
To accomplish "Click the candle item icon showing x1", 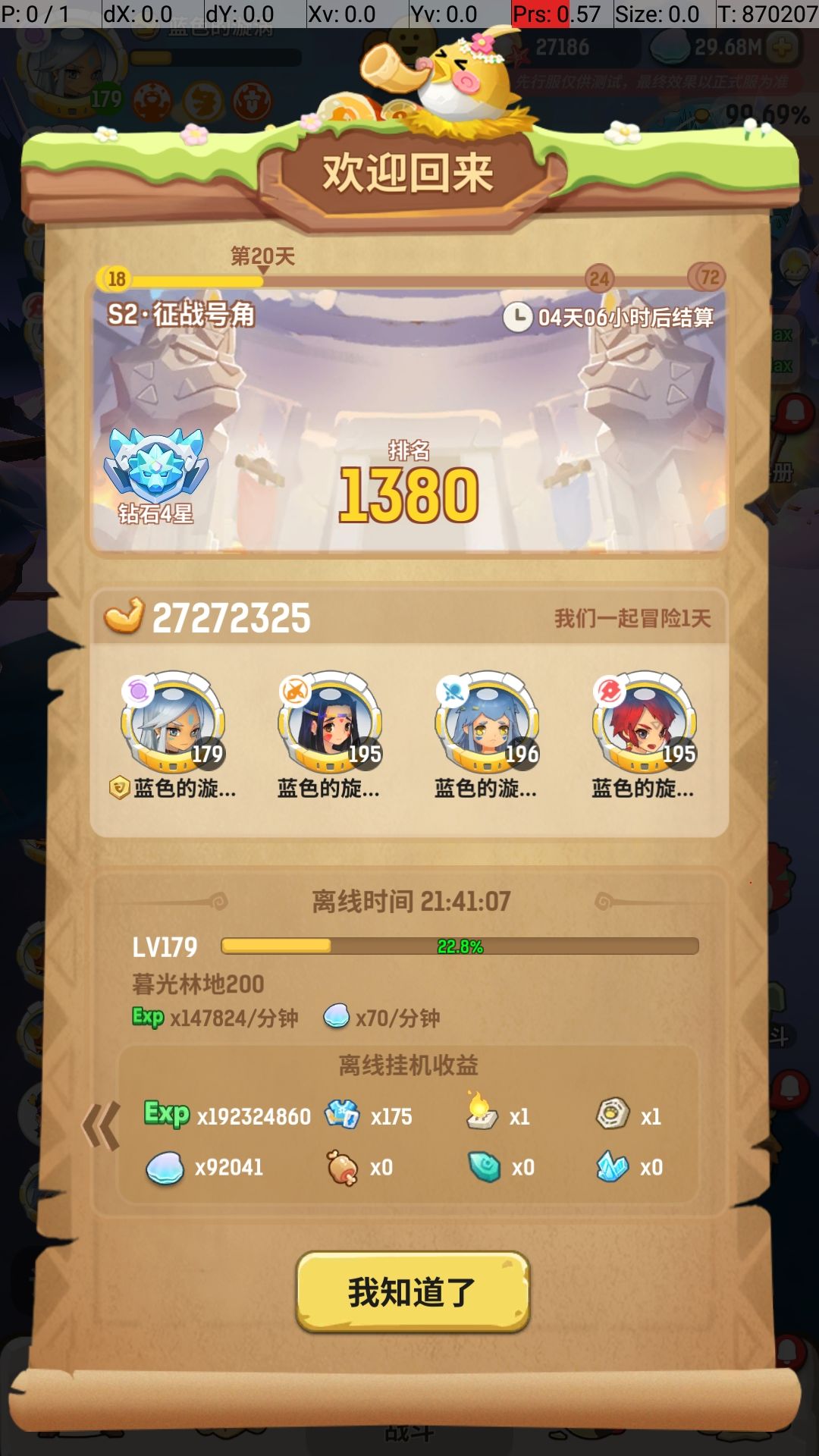I will (x=482, y=1113).
